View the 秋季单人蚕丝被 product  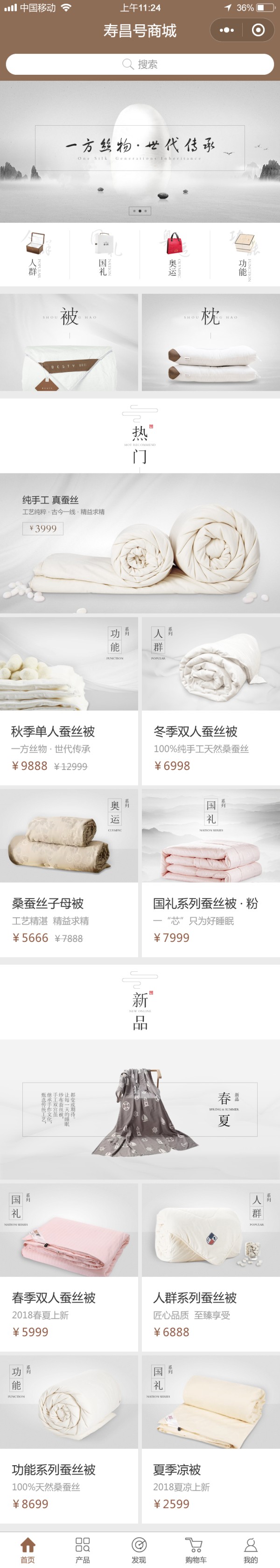tap(69, 700)
